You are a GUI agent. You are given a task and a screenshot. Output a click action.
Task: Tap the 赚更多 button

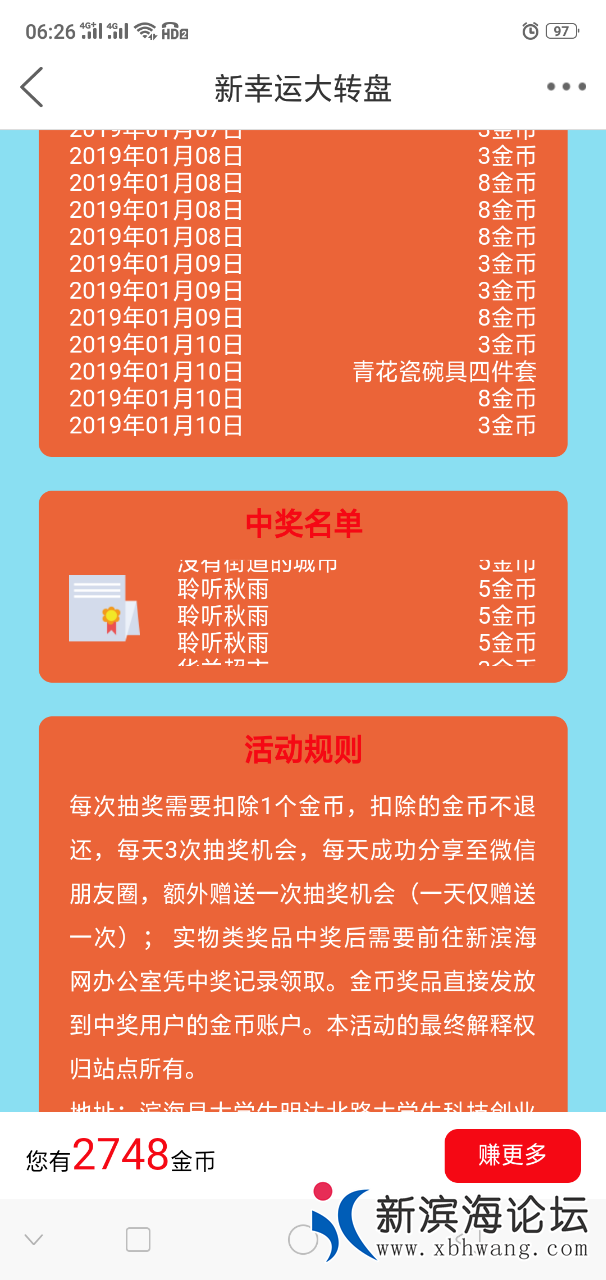[x=512, y=1155]
